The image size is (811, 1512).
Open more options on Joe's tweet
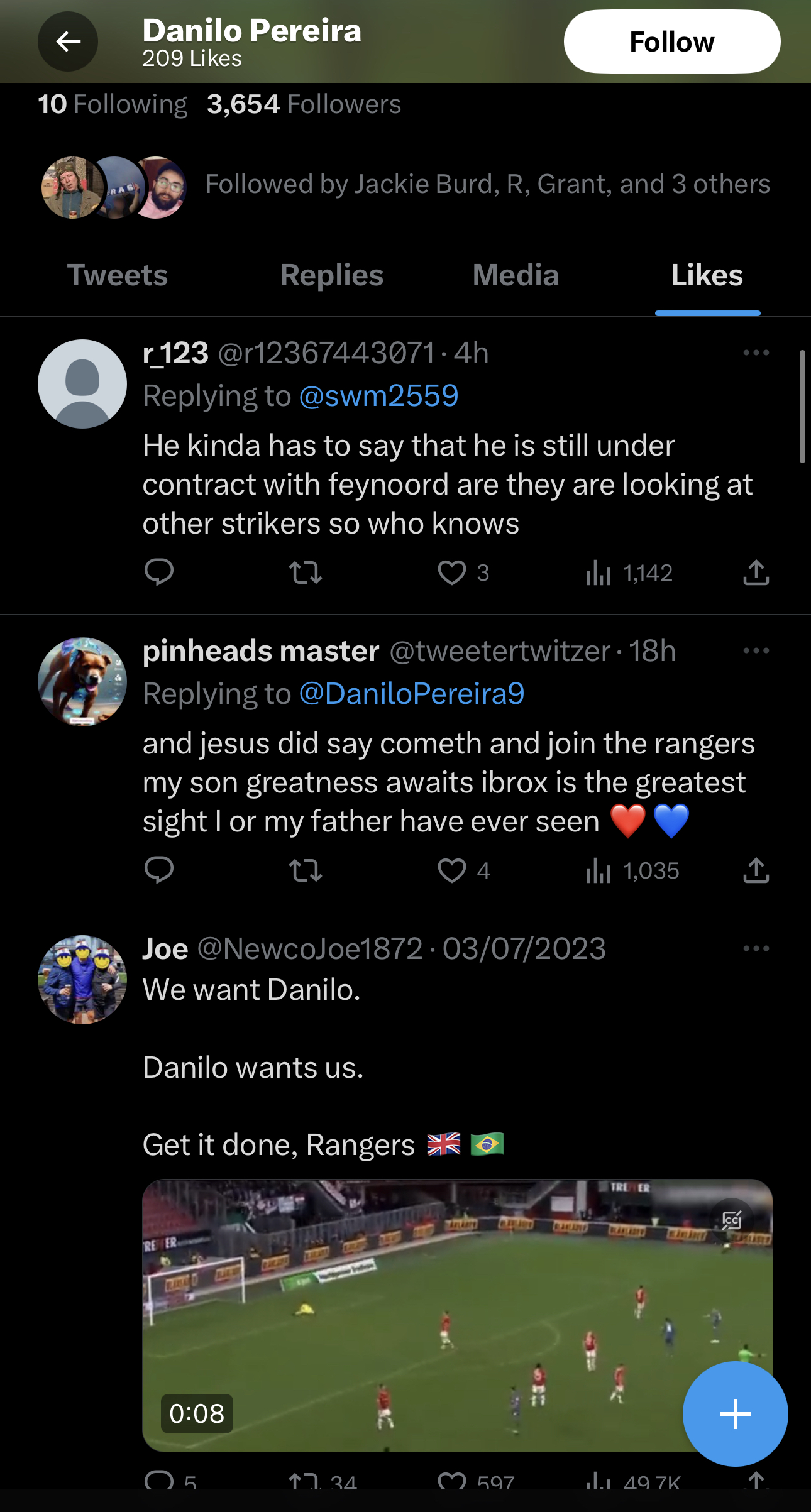coord(756,948)
